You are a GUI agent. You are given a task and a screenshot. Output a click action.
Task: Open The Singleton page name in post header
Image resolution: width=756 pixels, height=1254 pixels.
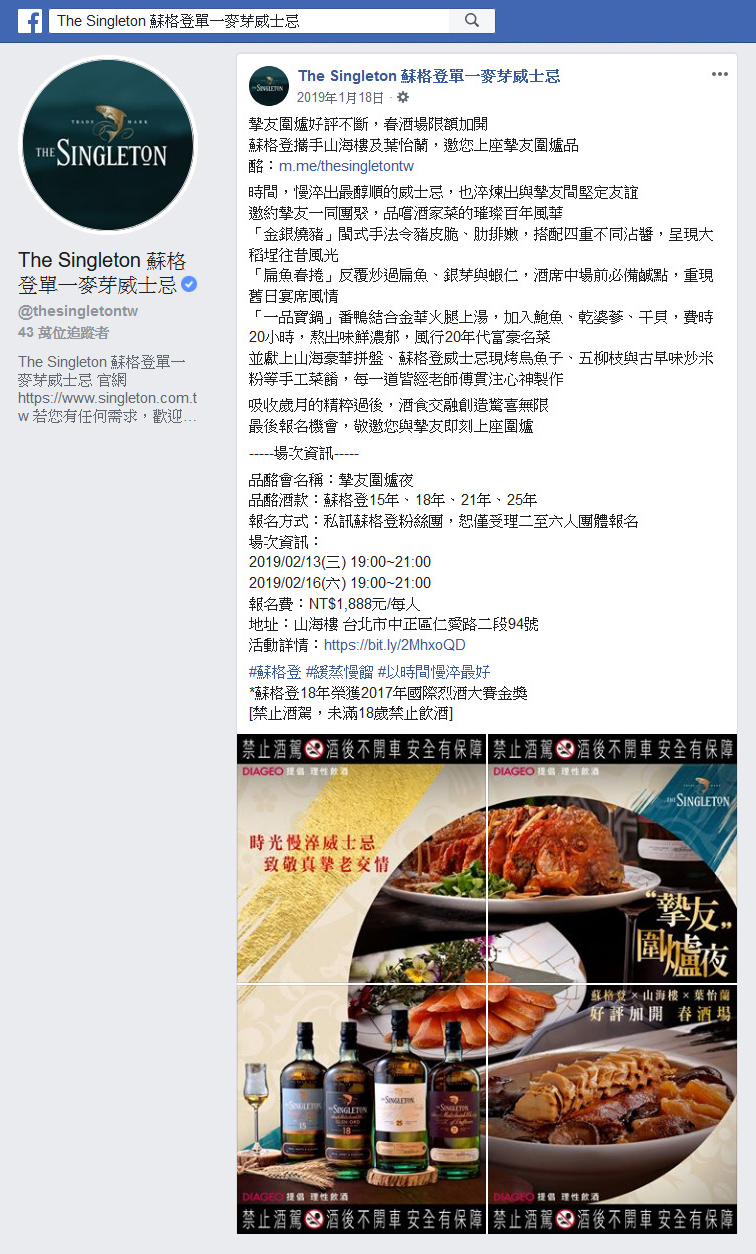pyautogui.click(x=429, y=76)
